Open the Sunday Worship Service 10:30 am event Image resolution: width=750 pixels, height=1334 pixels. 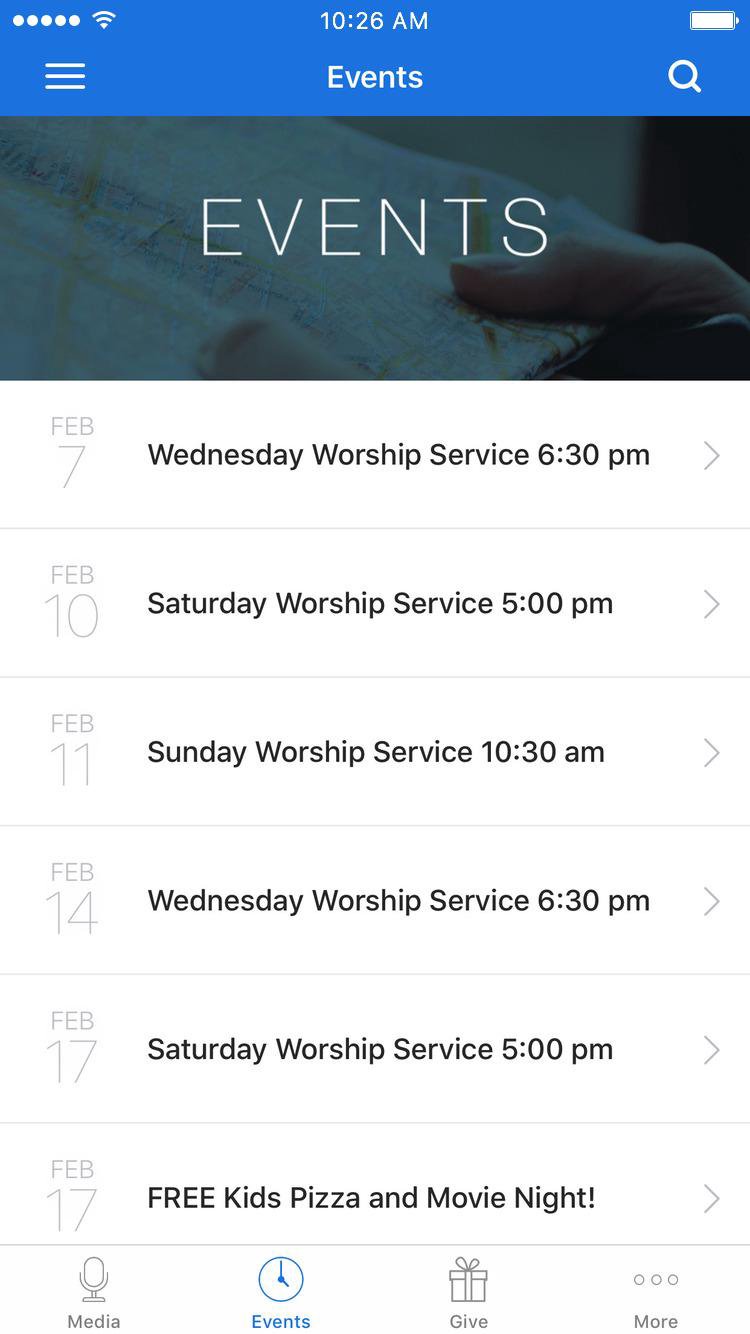click(x=375, y=752)
